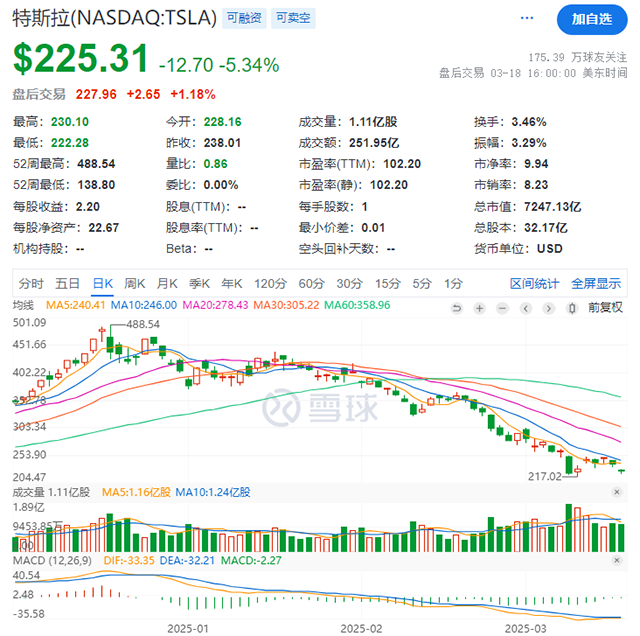Viewport: 640px width, 636px height.
Task: Show the 60分 interval chart
Action: pos(311,283)
